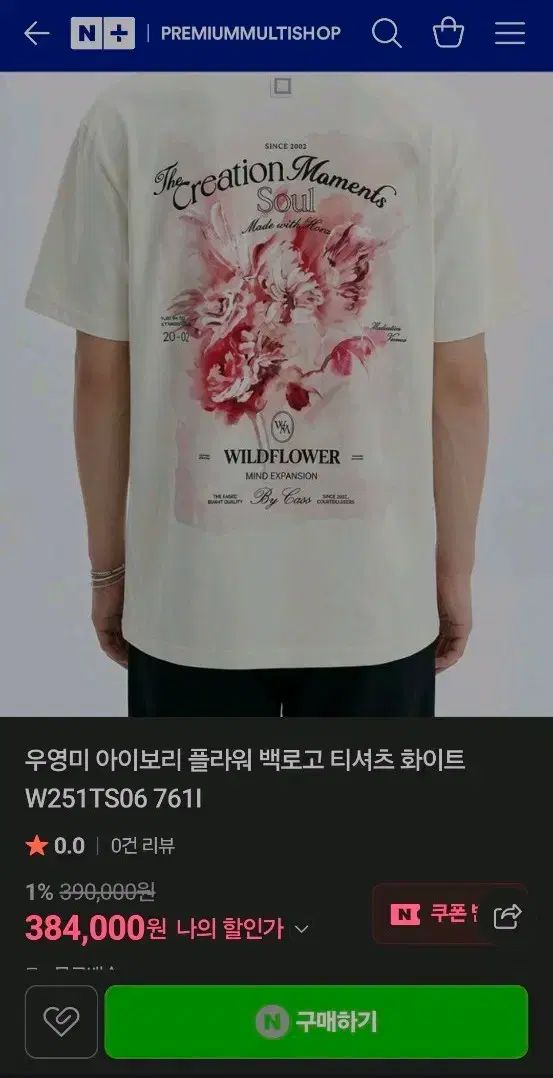Open the wildflower t-shirt product image
Screen dimensions: 553x1078
(276, 395)
